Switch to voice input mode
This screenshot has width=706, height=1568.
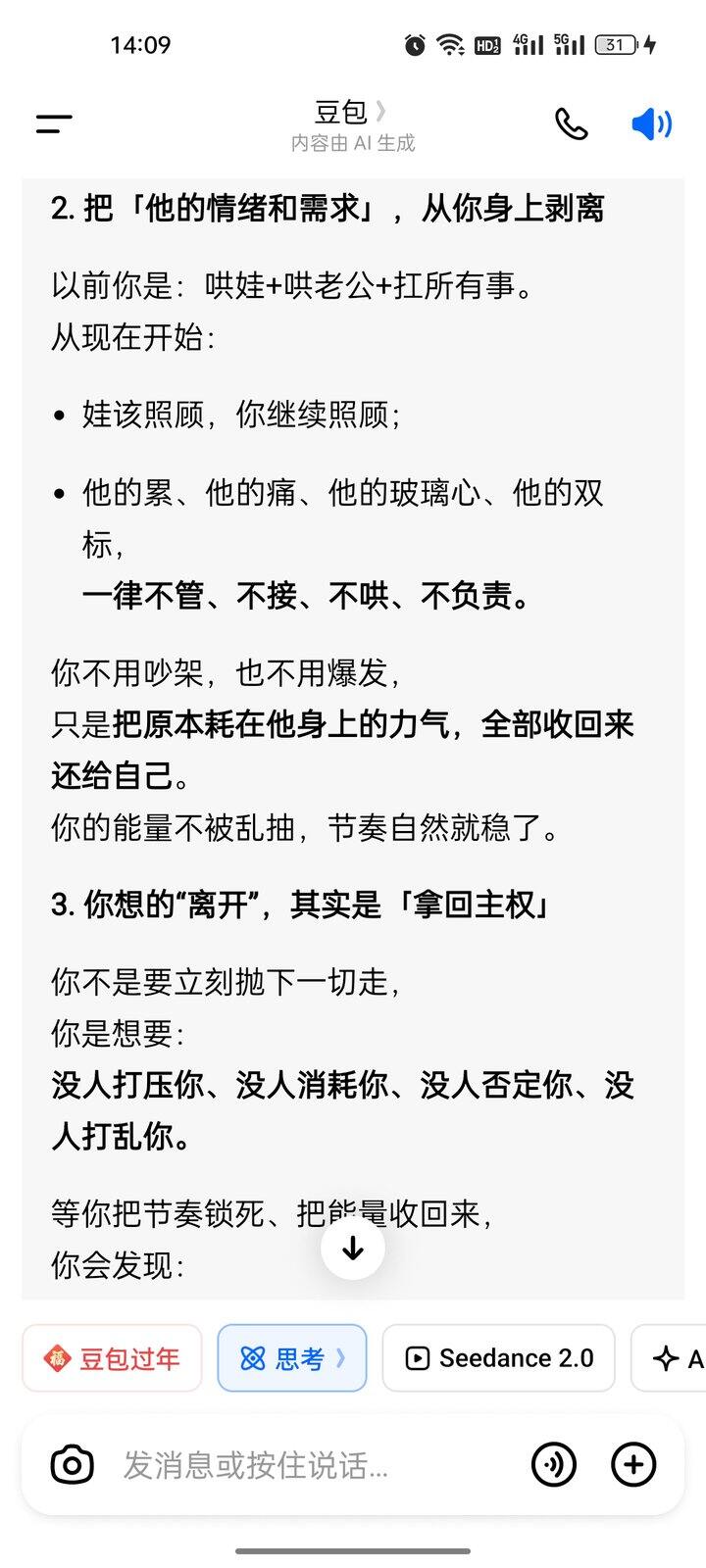[x=554, y=1465]
